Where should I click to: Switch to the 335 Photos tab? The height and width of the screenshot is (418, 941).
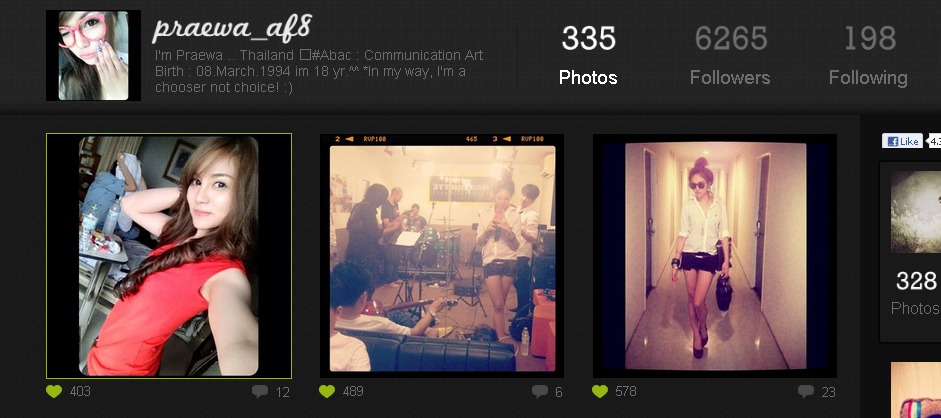[588, 56]
